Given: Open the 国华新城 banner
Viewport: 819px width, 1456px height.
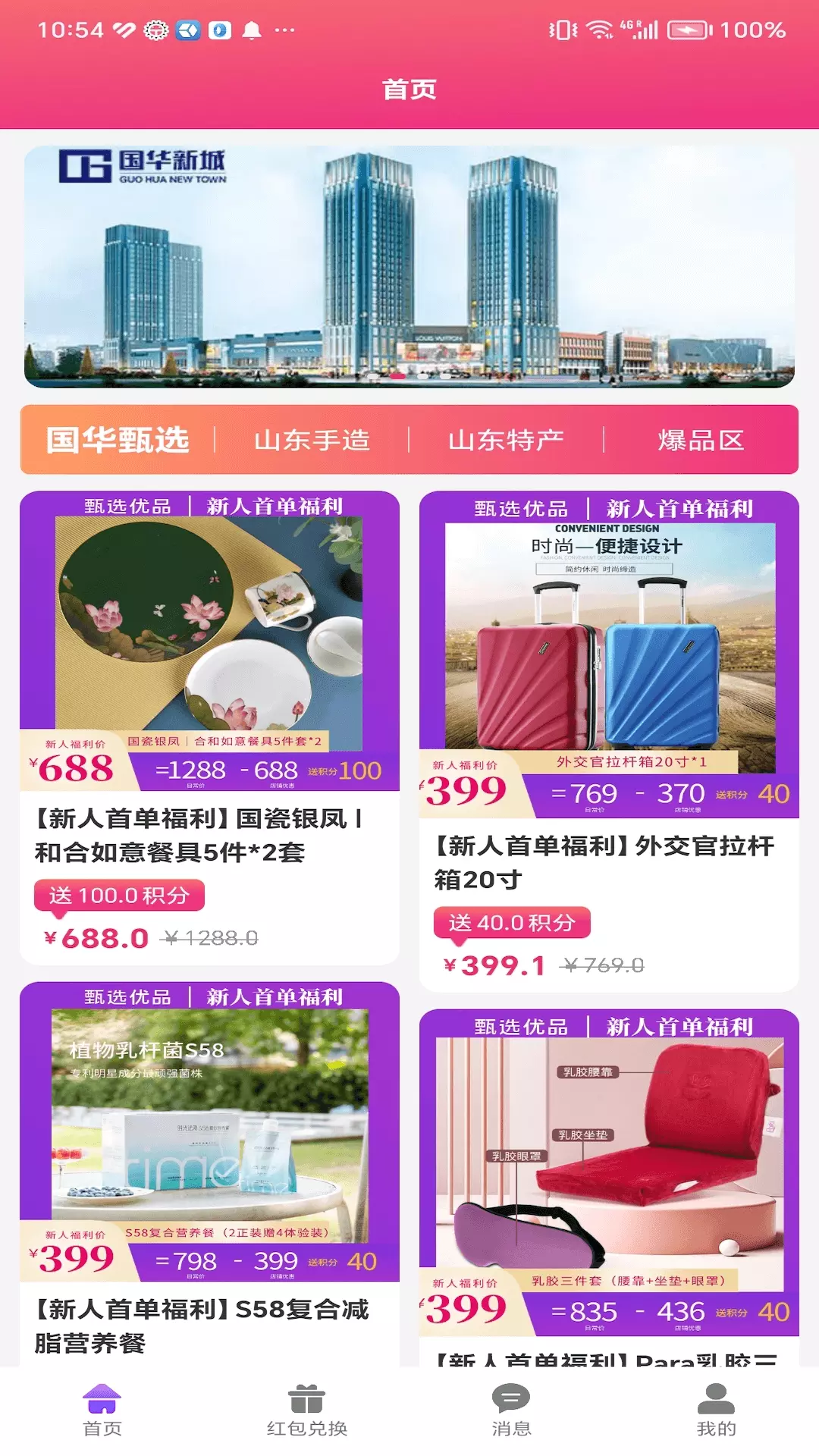Looking at the screenshot, I should (x=409, y=266).
